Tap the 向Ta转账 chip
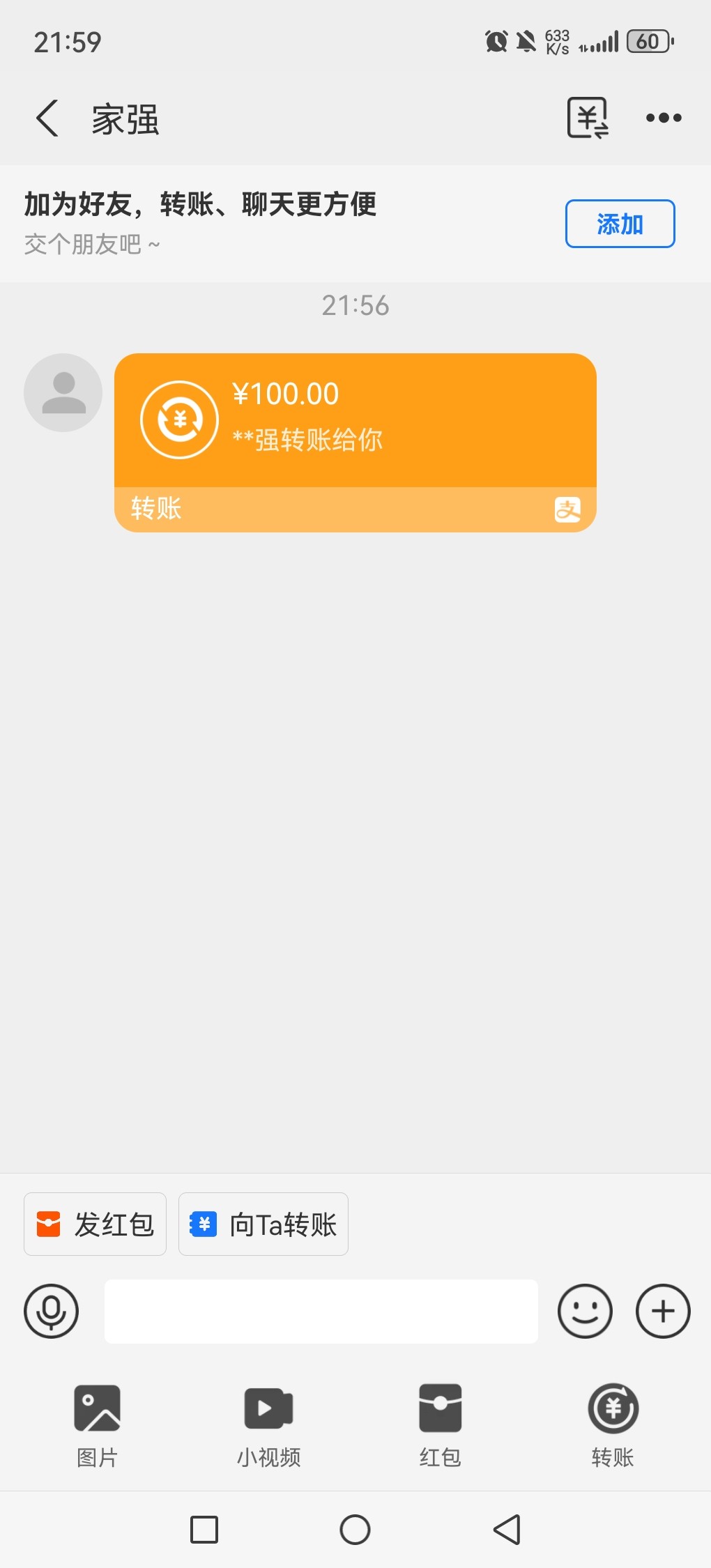 [x=263, y=1224]
